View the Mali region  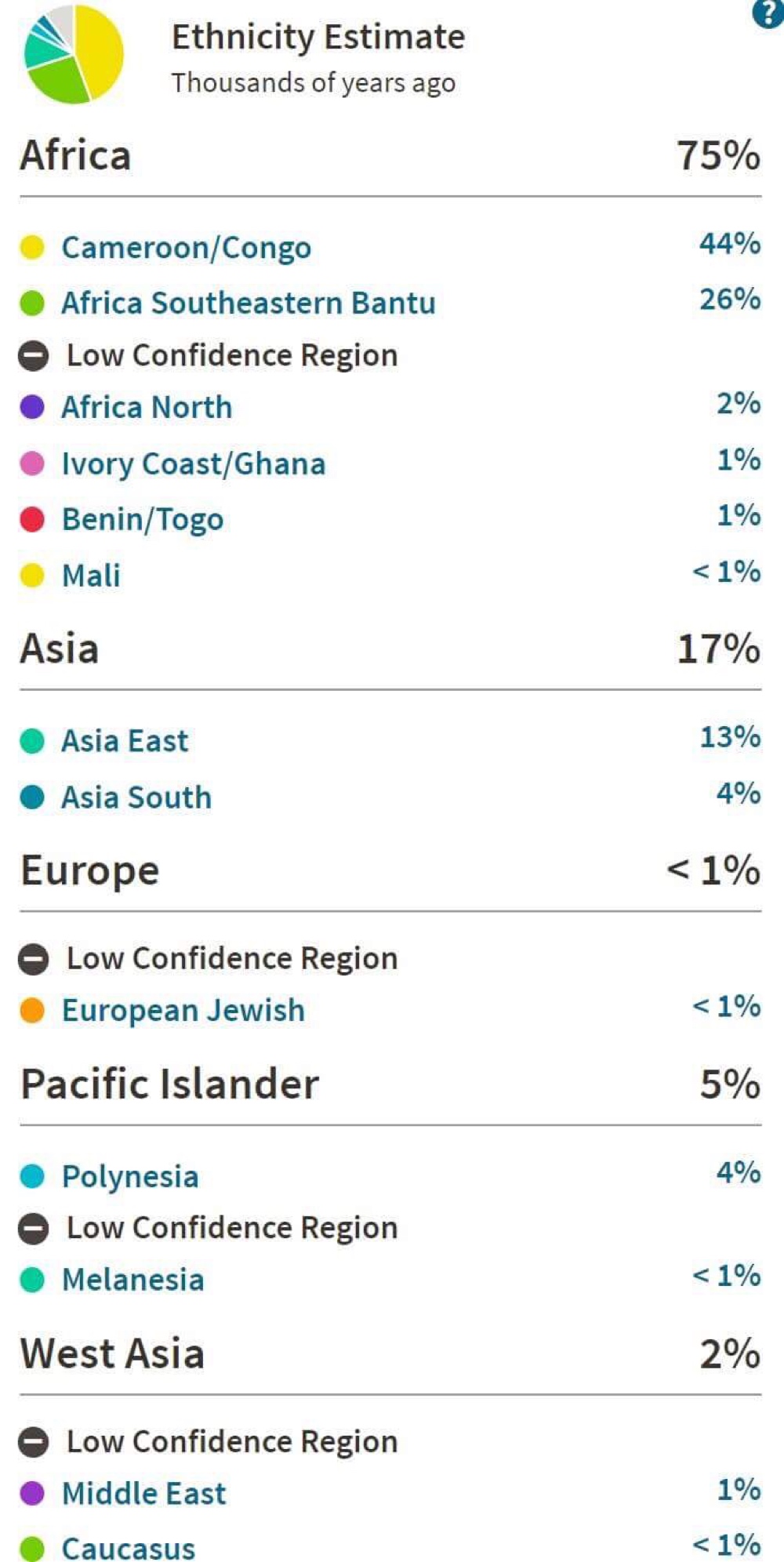coord(91,576)
